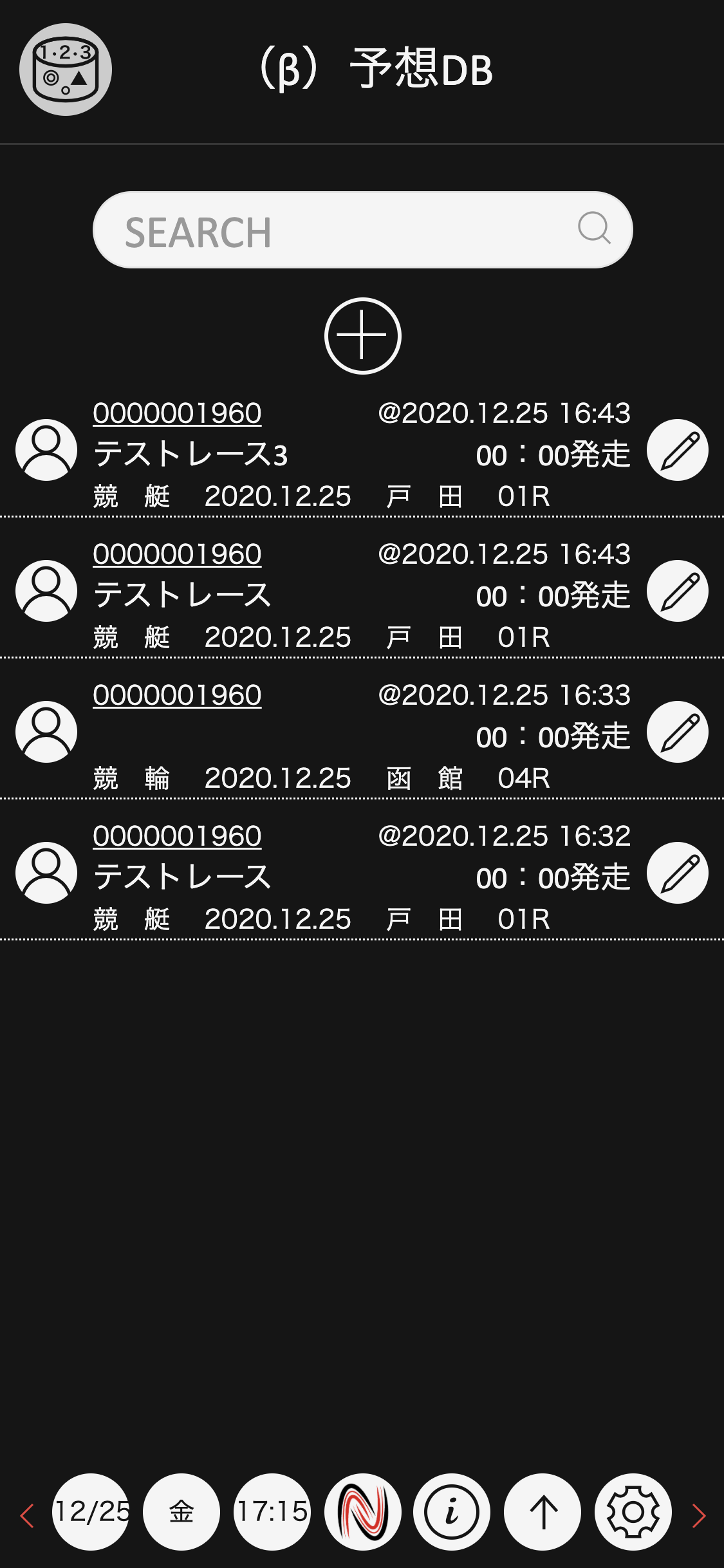724x1568 pixels.
Task: Edit the 函館 04R entry
Action: pos(677,732)
